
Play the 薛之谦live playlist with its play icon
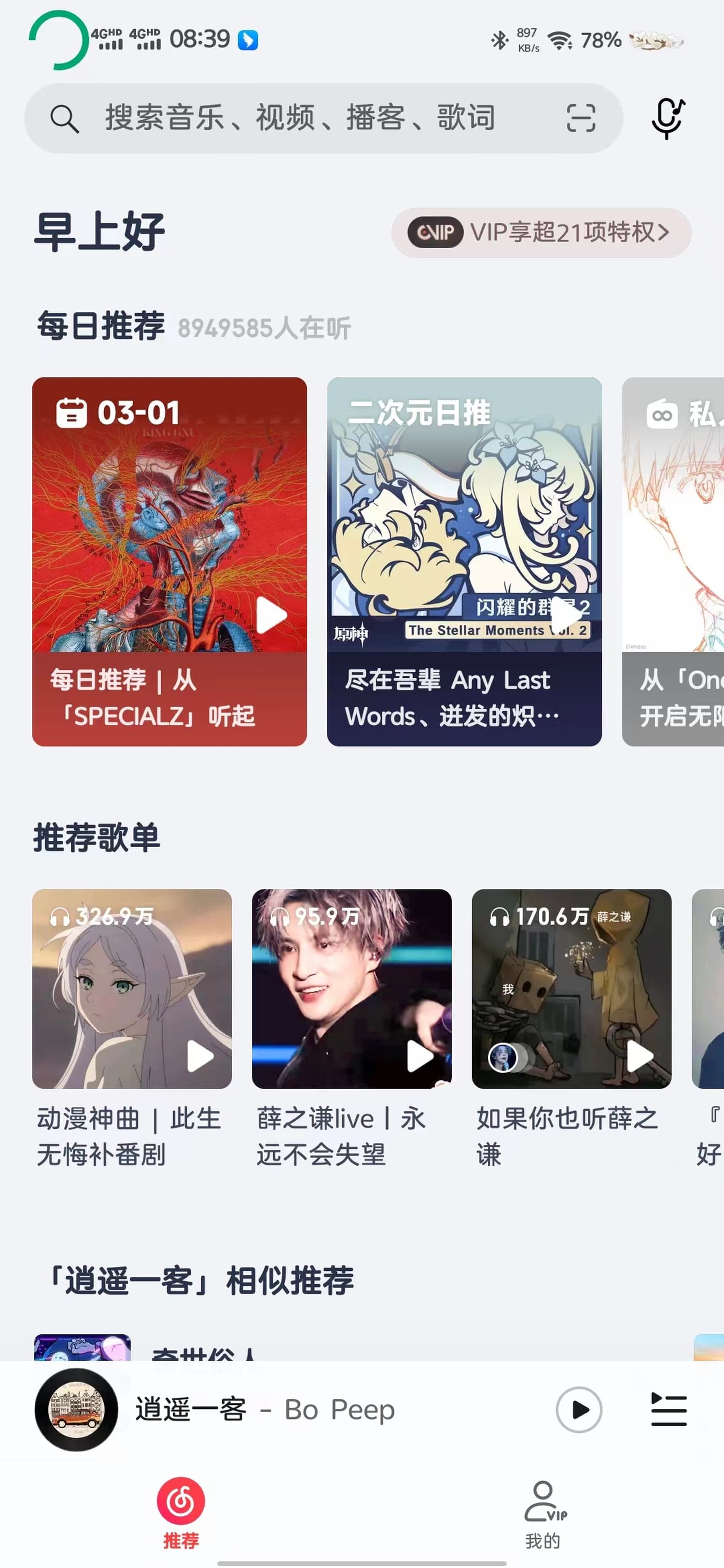(x=419, y=1056)
